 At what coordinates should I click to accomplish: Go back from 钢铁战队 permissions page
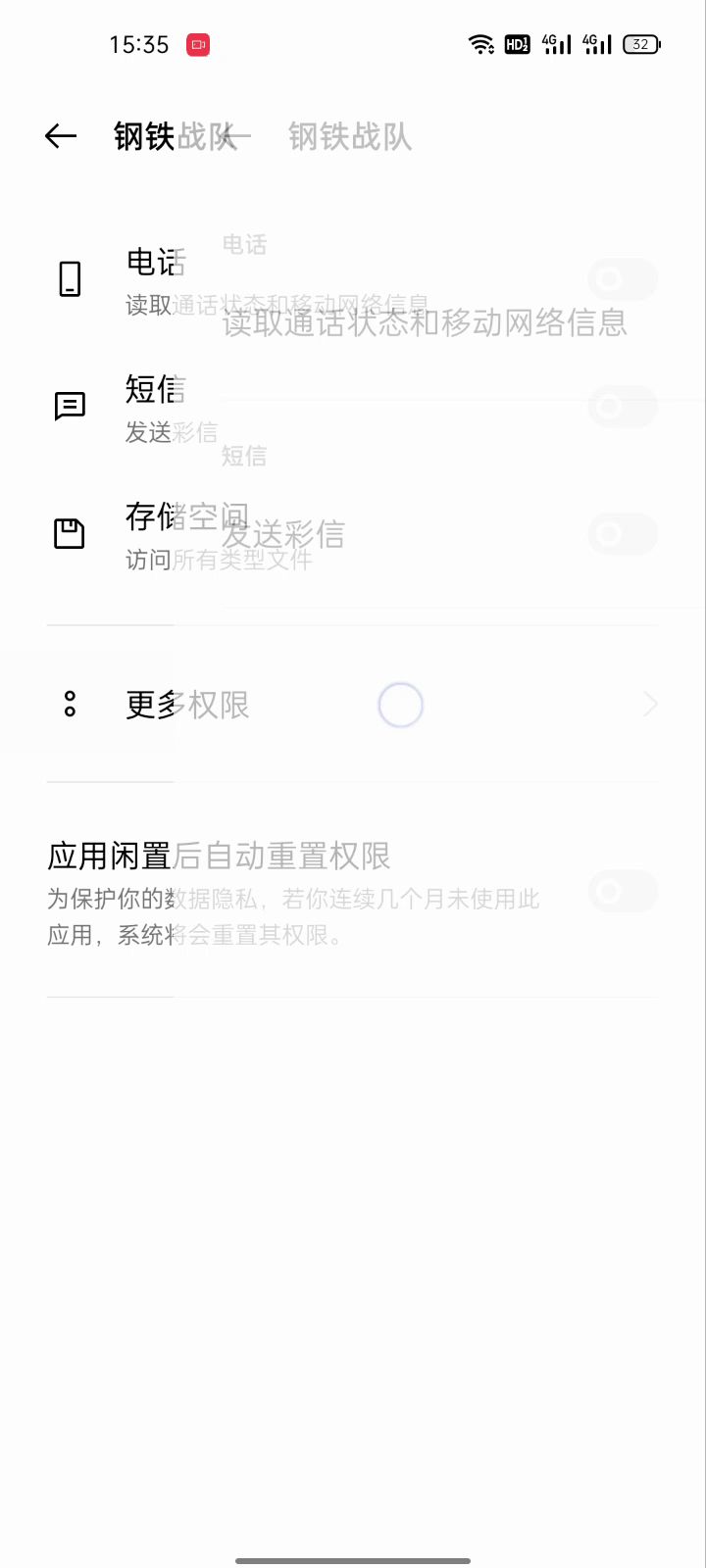pos(61,136)
